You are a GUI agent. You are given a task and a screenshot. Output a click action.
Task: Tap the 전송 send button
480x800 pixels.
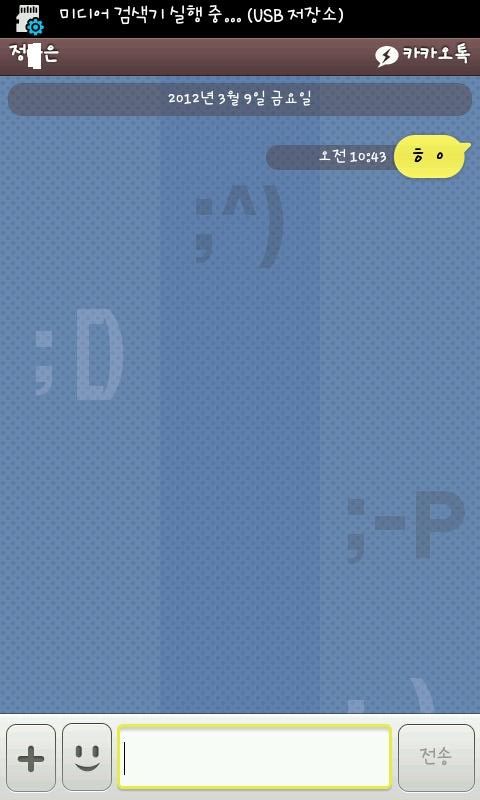click(436, 757)
